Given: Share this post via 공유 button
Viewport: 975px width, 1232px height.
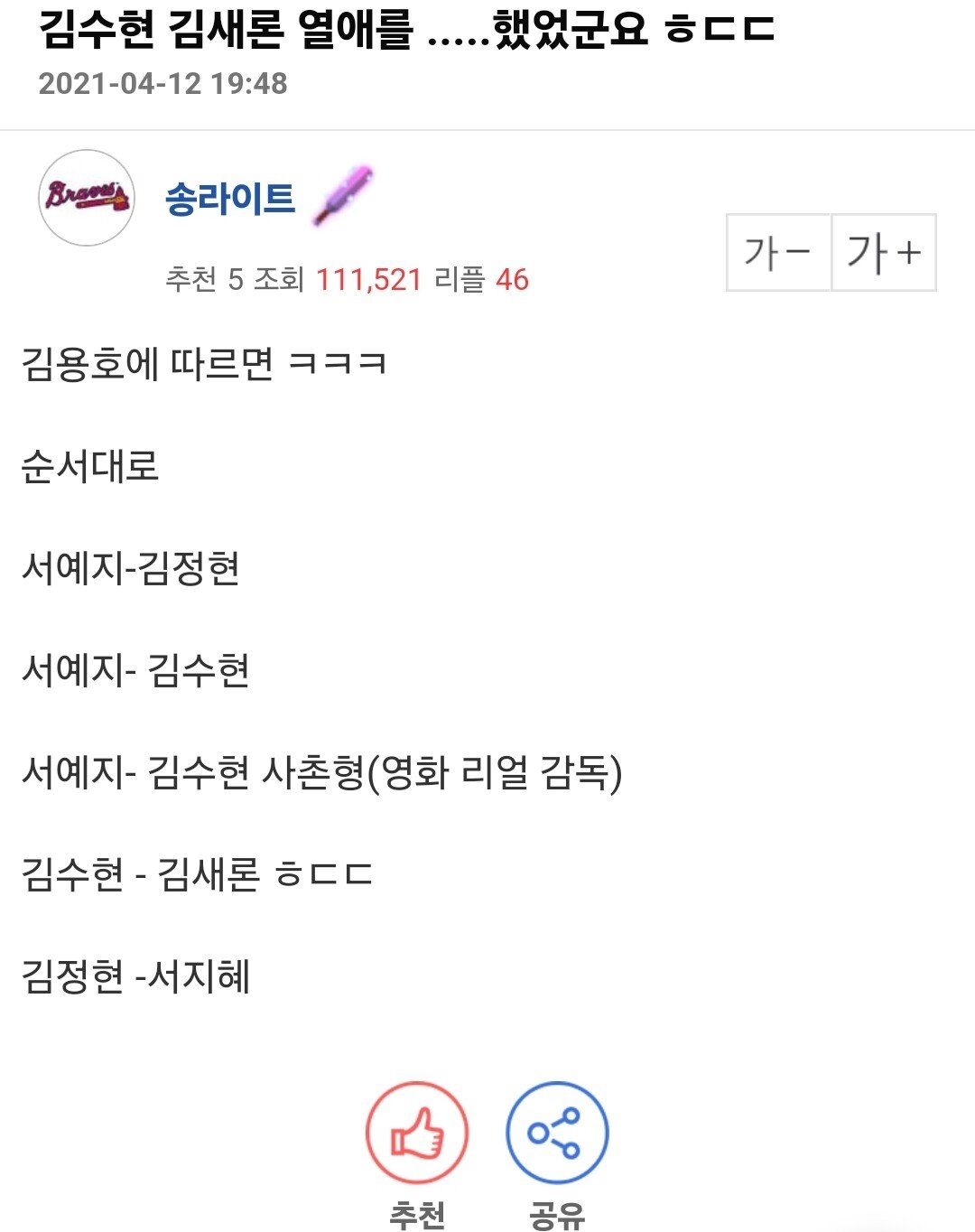Looking at the screenshot, I should [x=557, y=1133].
